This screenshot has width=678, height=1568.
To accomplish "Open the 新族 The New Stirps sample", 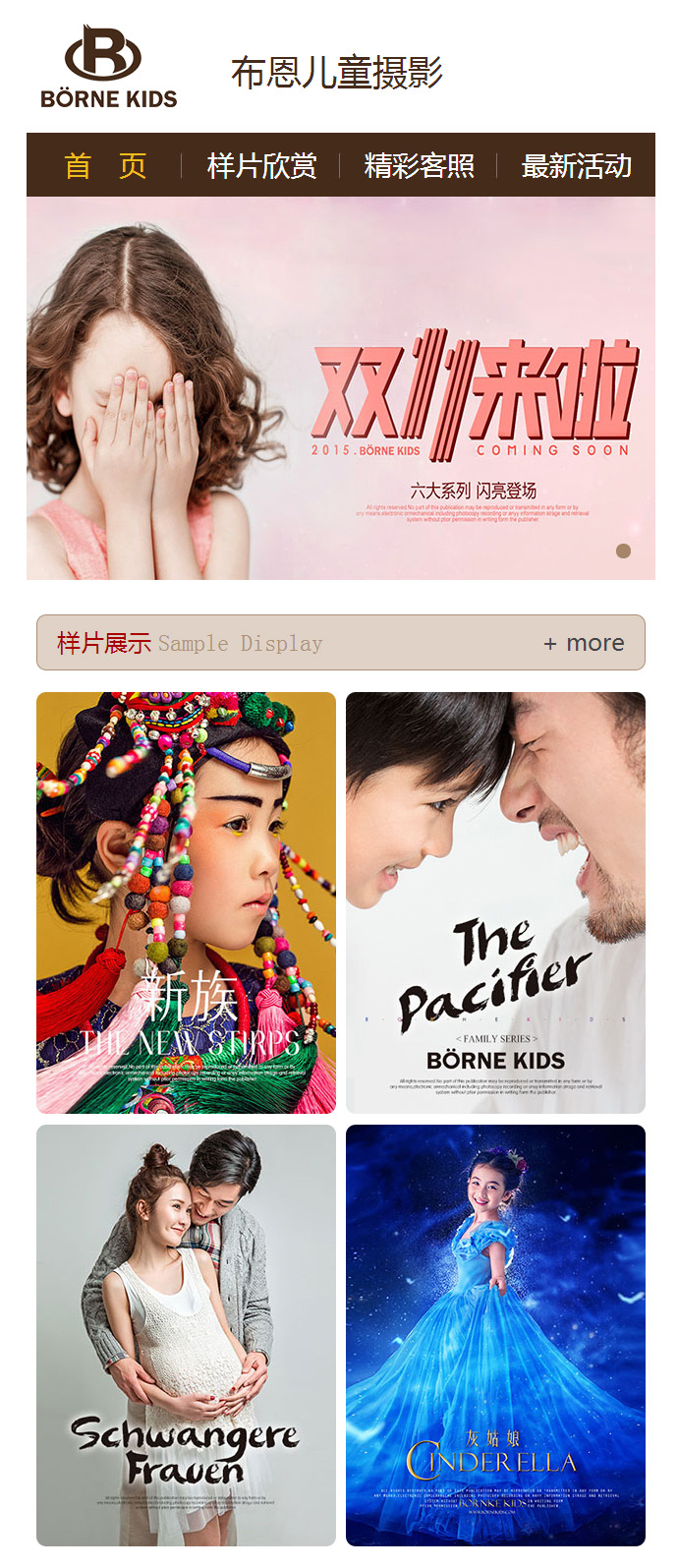I will tap(186, 902).
